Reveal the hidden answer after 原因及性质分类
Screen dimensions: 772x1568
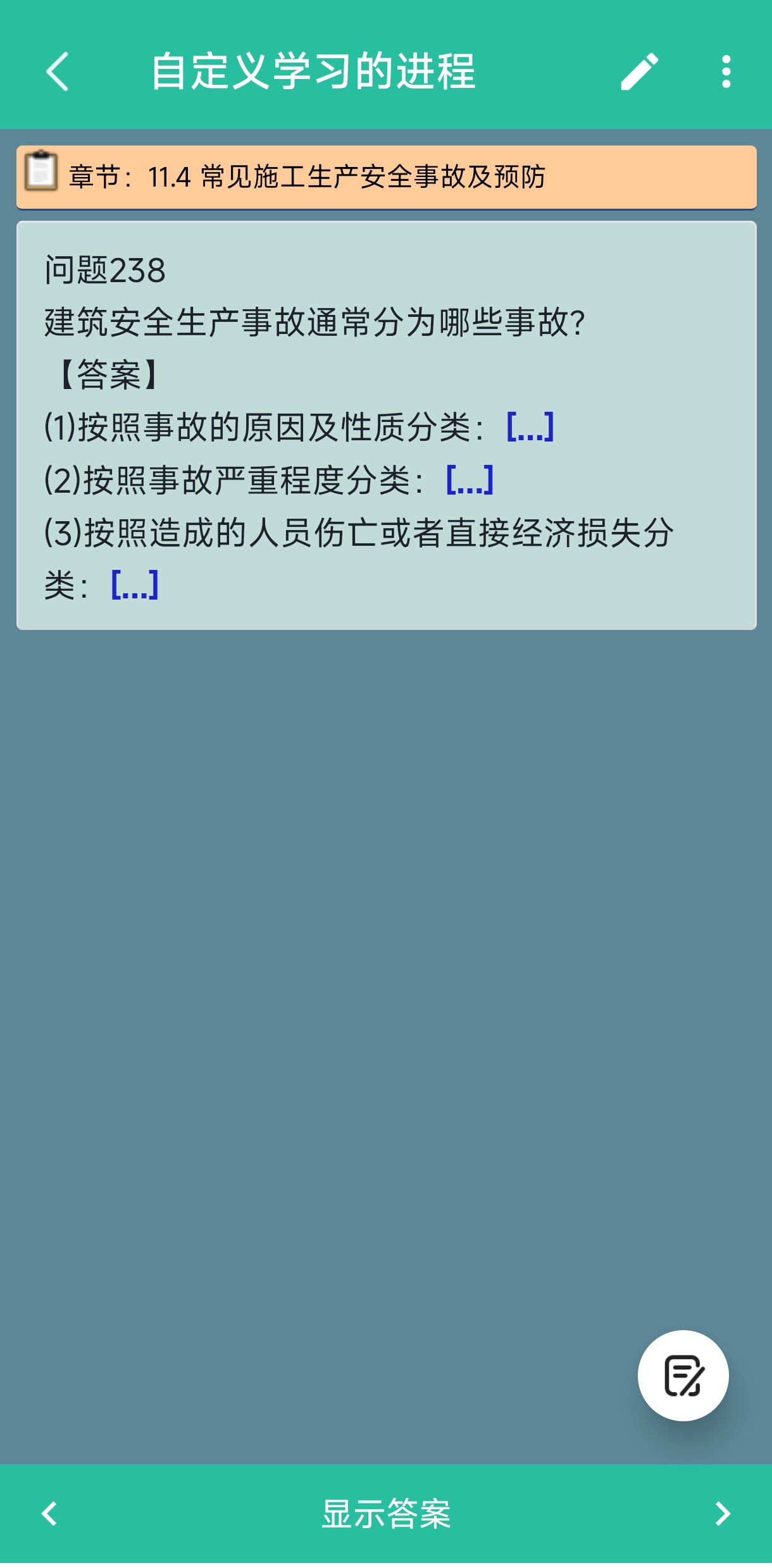[530, 426]
